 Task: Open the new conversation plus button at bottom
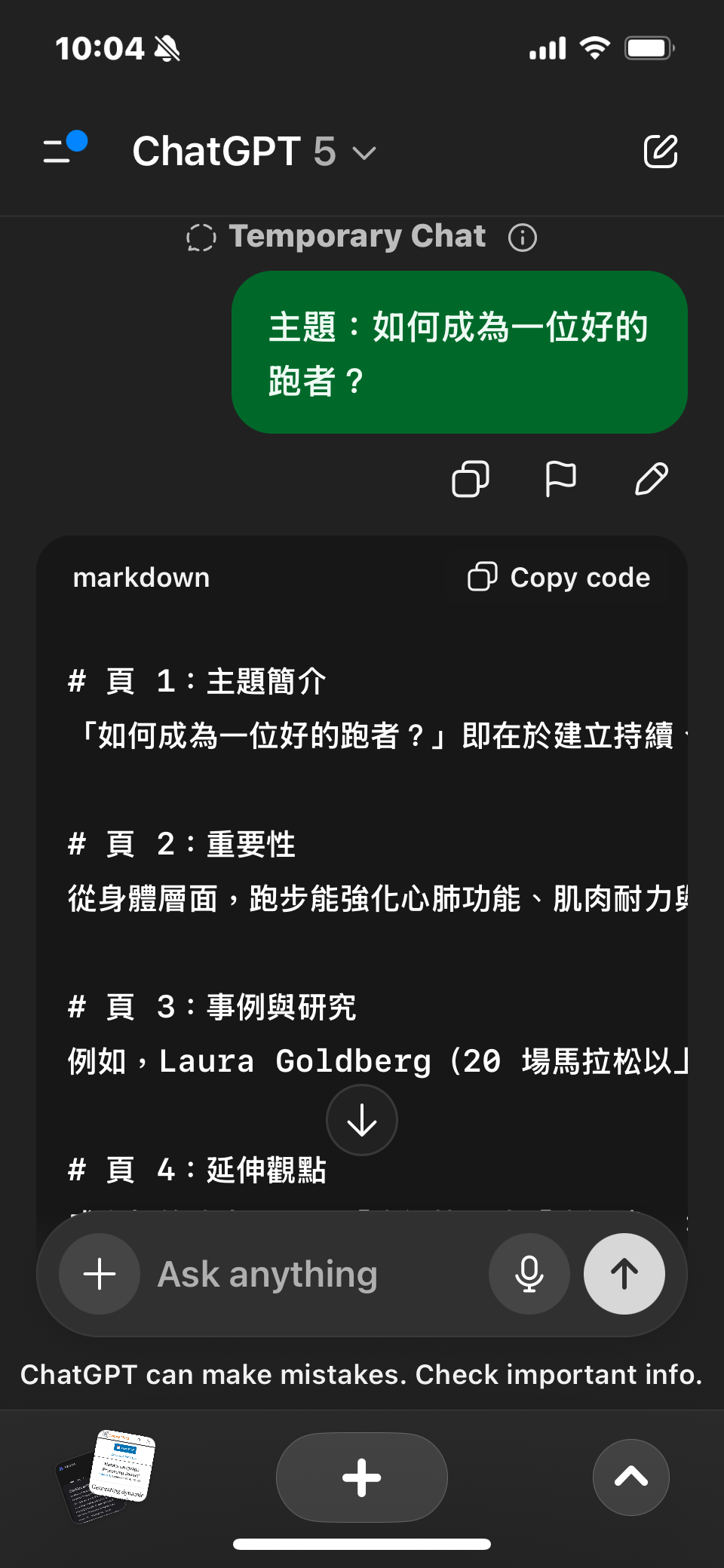click(361, 1477)
